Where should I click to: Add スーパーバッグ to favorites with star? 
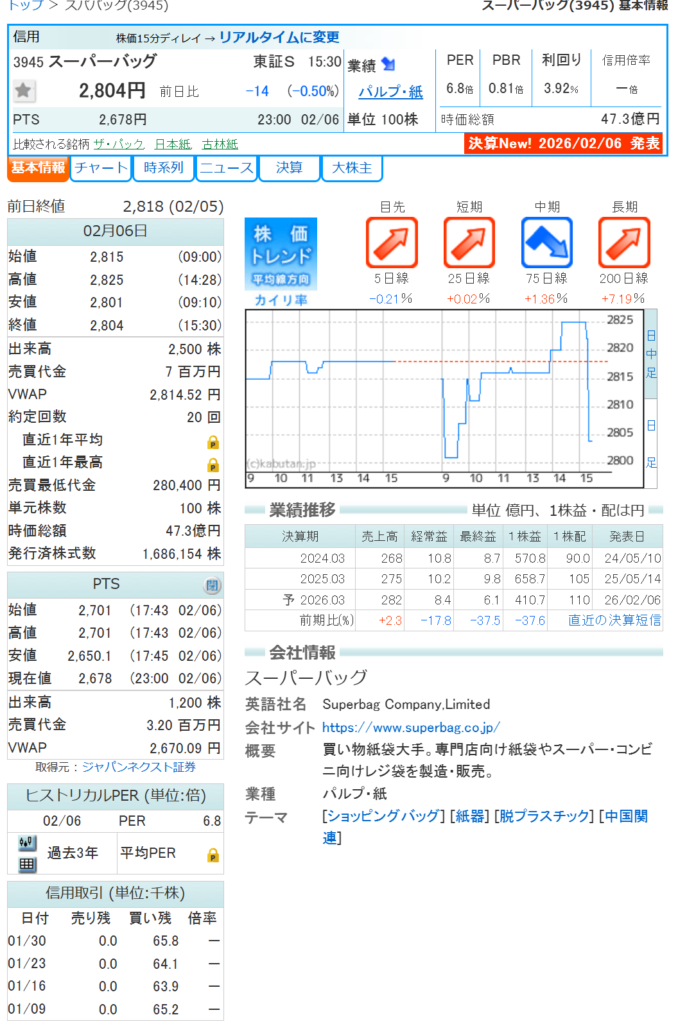25,91
